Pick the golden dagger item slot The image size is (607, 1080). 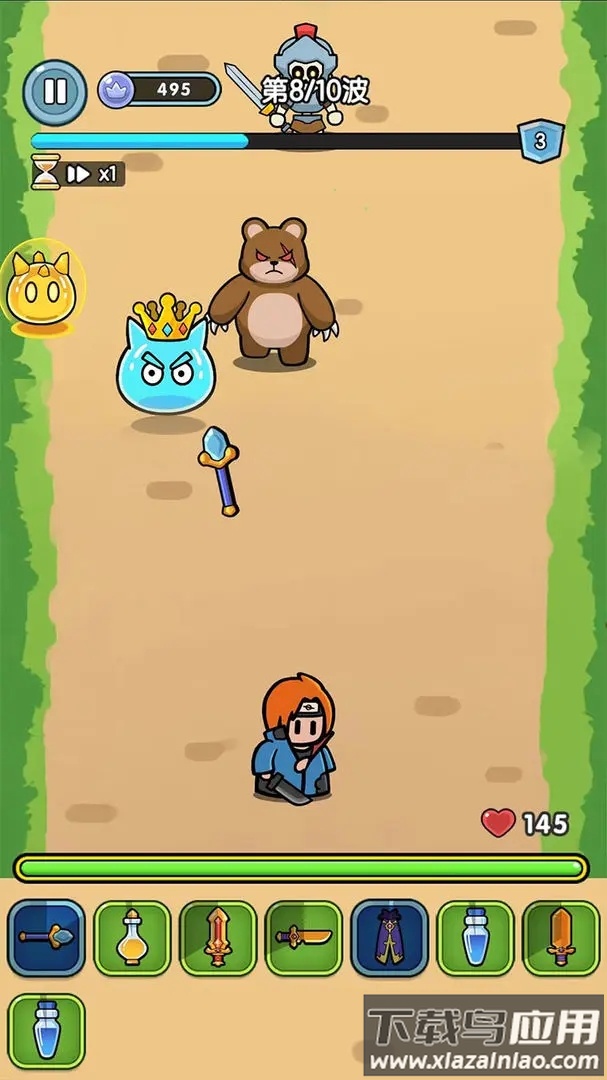coord(304,938)
